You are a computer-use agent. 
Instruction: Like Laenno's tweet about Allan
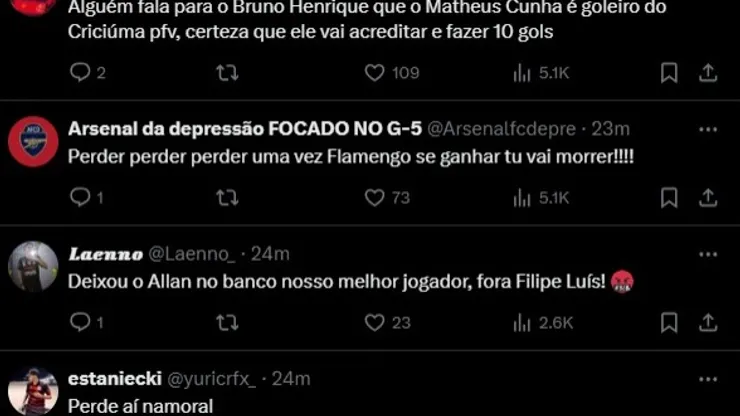click(374, 322)
